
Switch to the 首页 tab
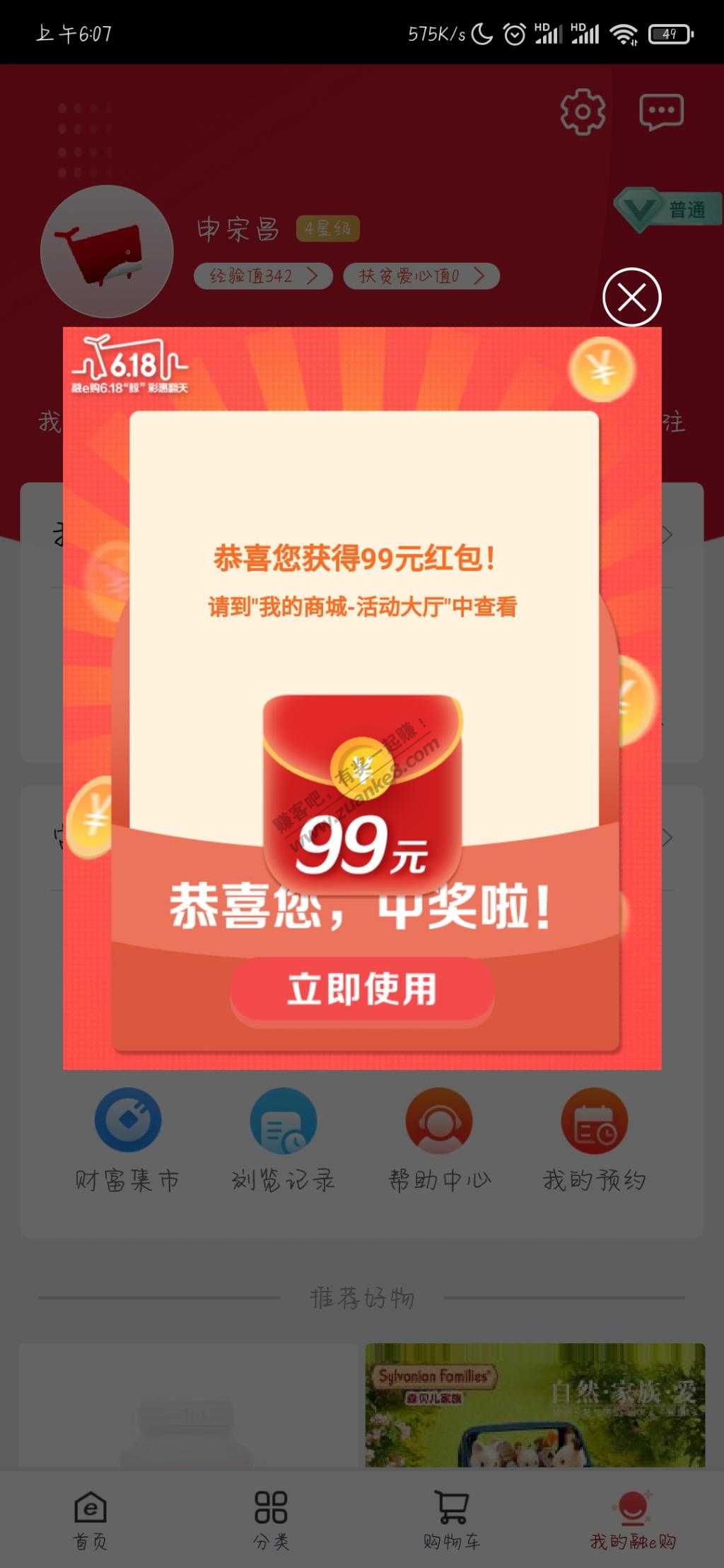pyautogui.click(x=90, y=1519)
